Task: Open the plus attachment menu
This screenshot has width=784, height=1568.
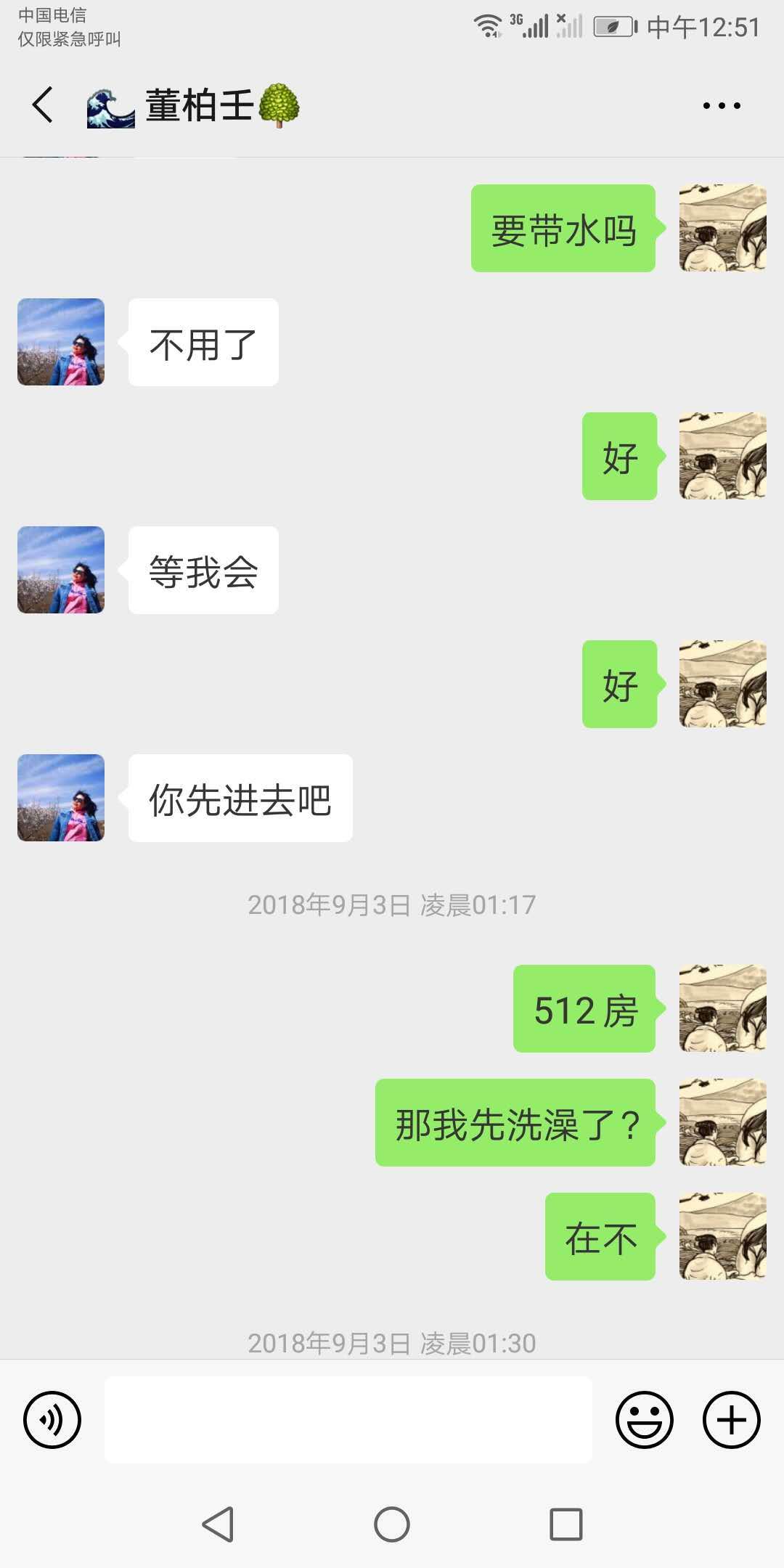Action: pos(731,1420)
